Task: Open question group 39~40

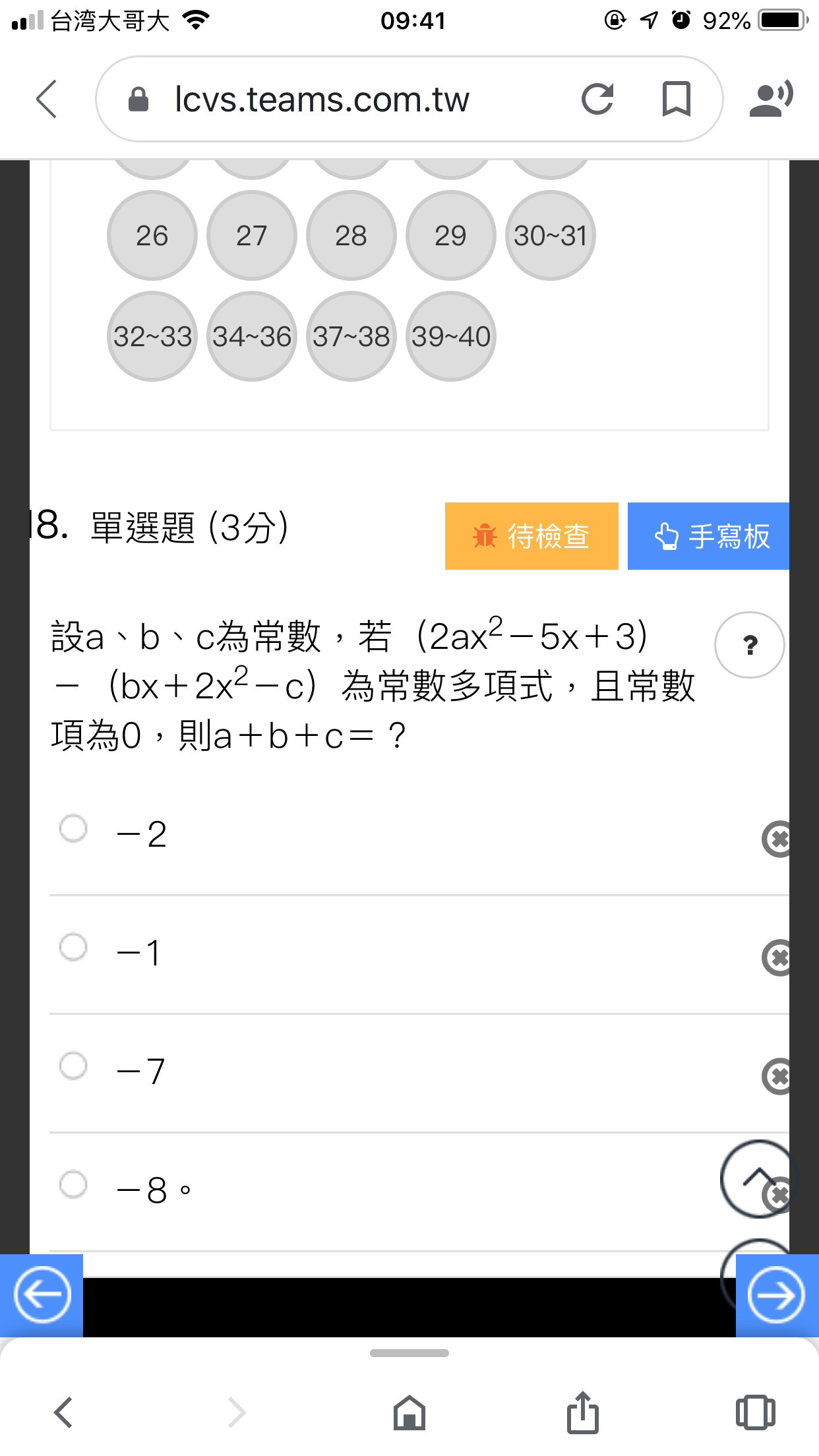Action: pyautogui.click(x=451, y=336)
